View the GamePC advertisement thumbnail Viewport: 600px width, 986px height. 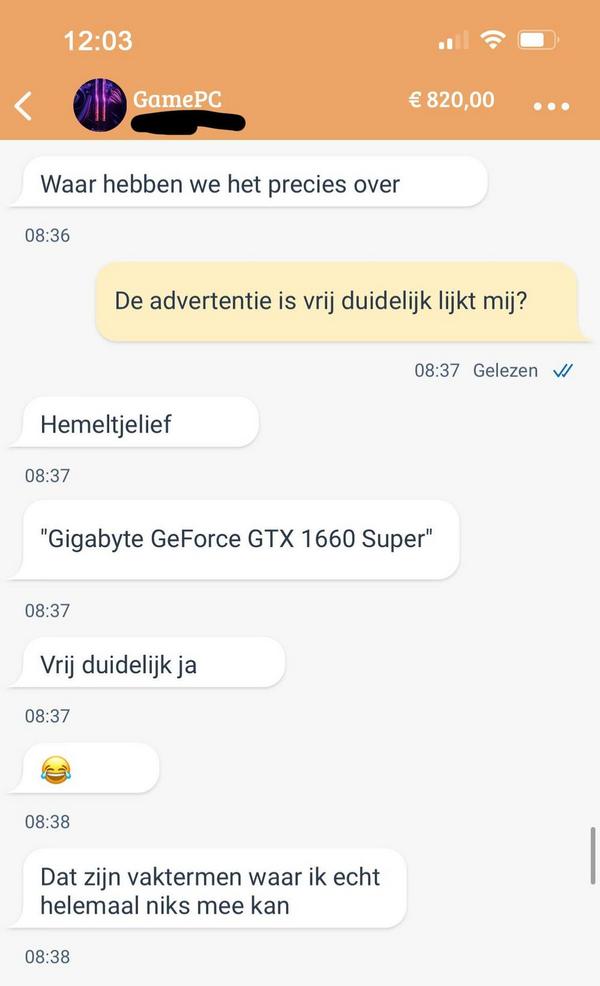point(100,104)
